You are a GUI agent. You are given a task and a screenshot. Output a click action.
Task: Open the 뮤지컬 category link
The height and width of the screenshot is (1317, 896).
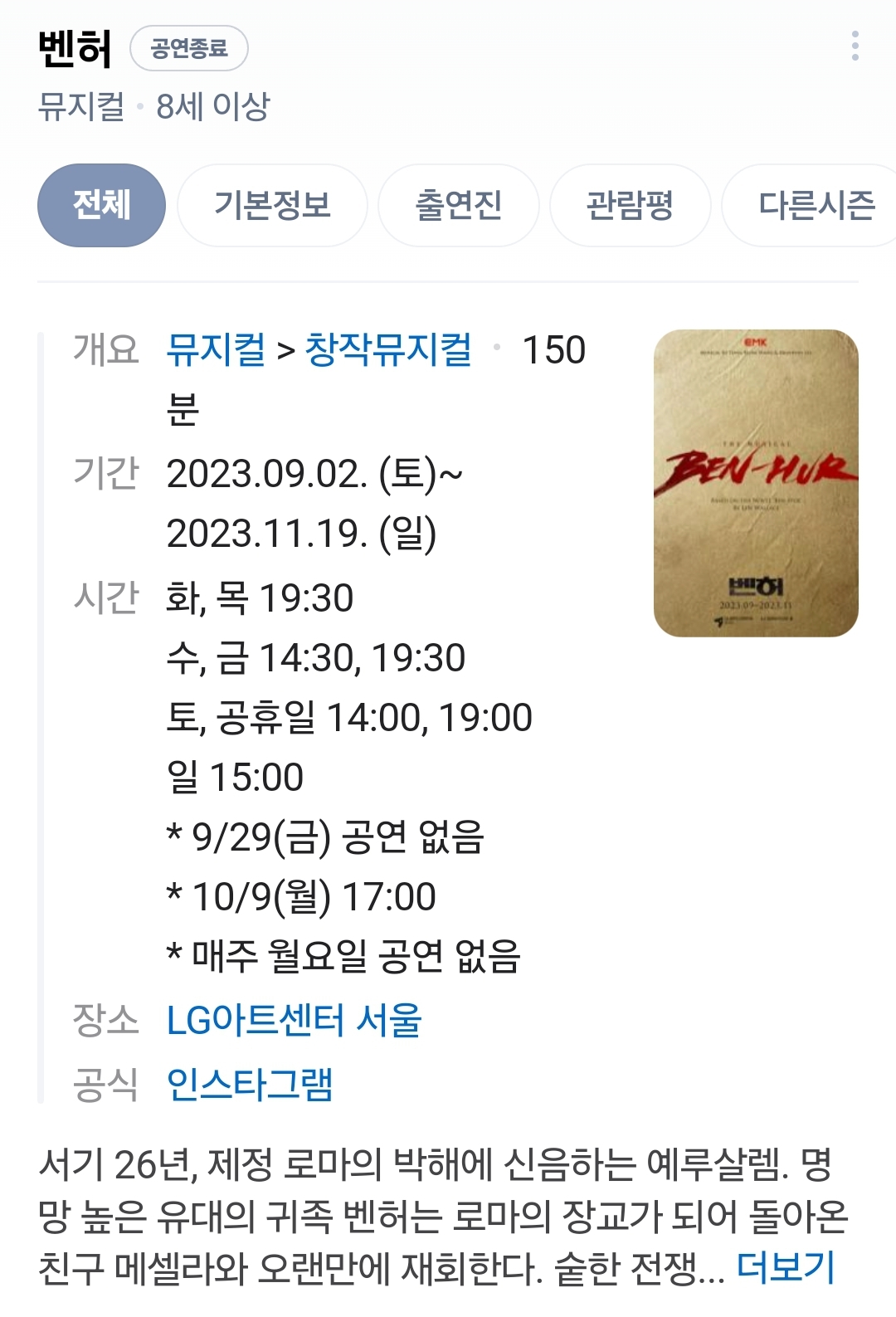point(216,349)
